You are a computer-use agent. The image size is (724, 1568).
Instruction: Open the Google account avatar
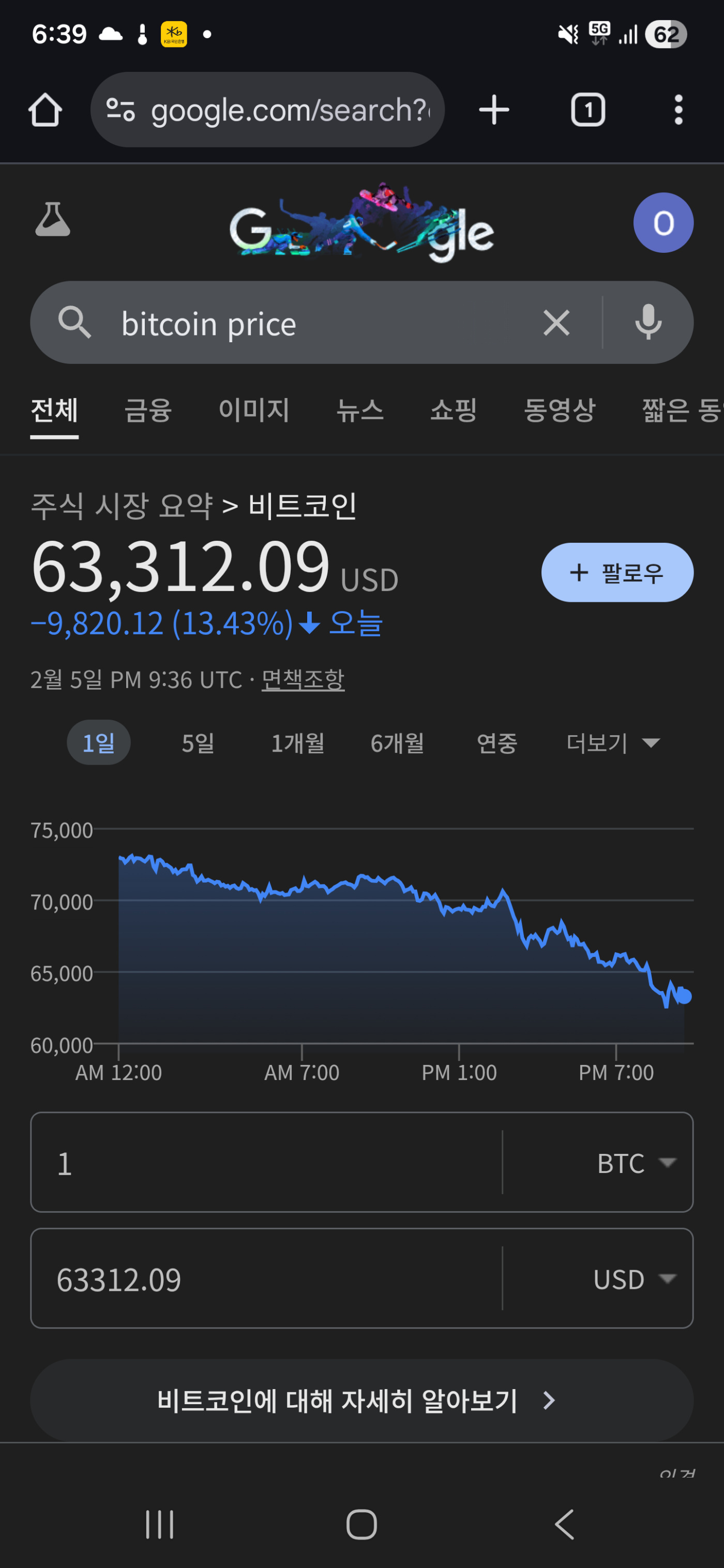[663, 223]
